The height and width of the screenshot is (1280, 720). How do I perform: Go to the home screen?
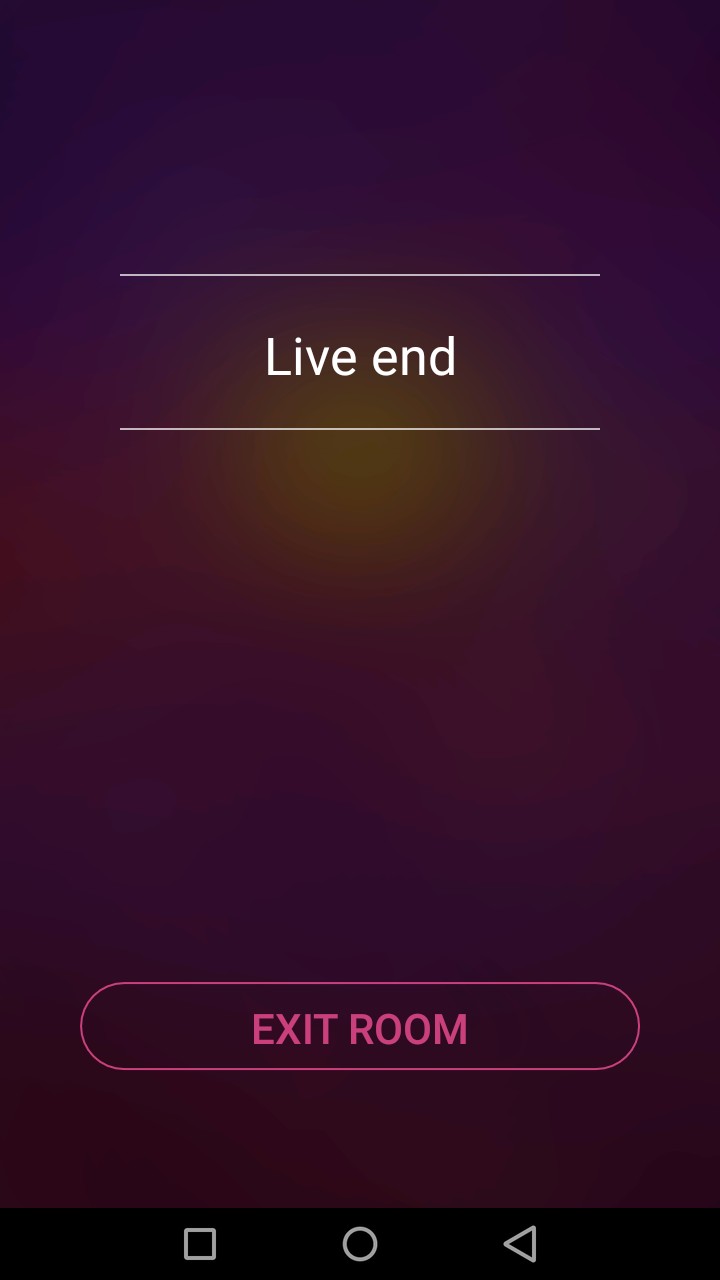pyautogui.click(x=360, y=1244)
